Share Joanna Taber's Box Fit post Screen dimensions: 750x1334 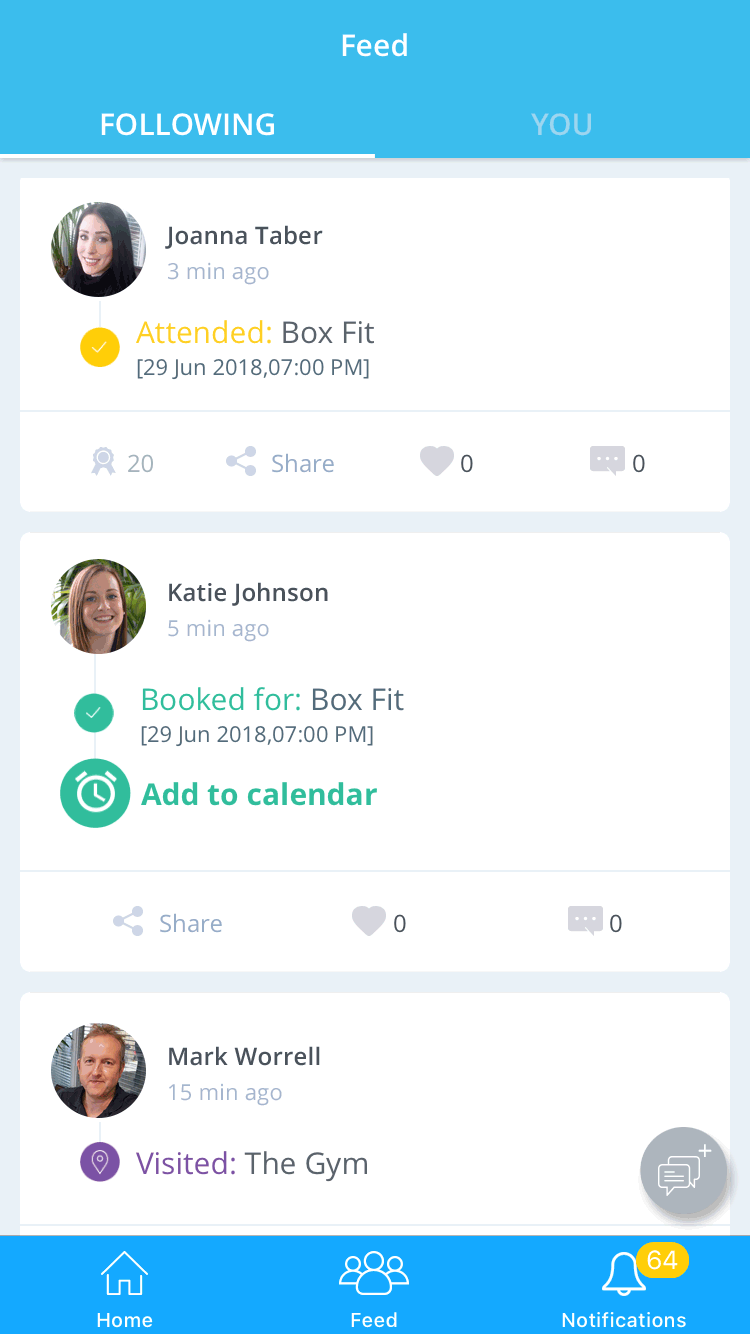tap(280, 463)
